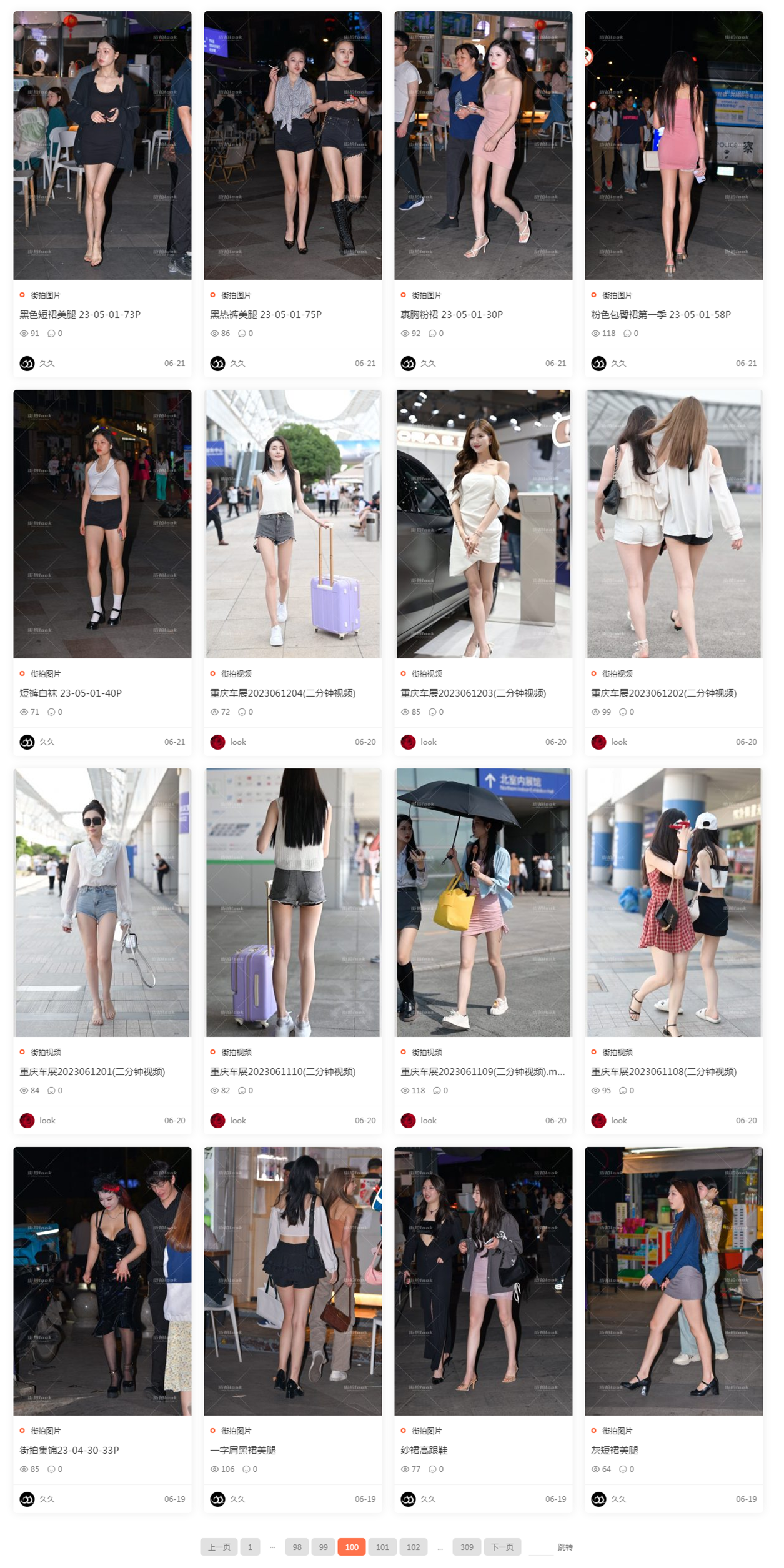
Task: Open the 裹胸粉裙 23-05-01-30P card
Action: pos(451,314)
